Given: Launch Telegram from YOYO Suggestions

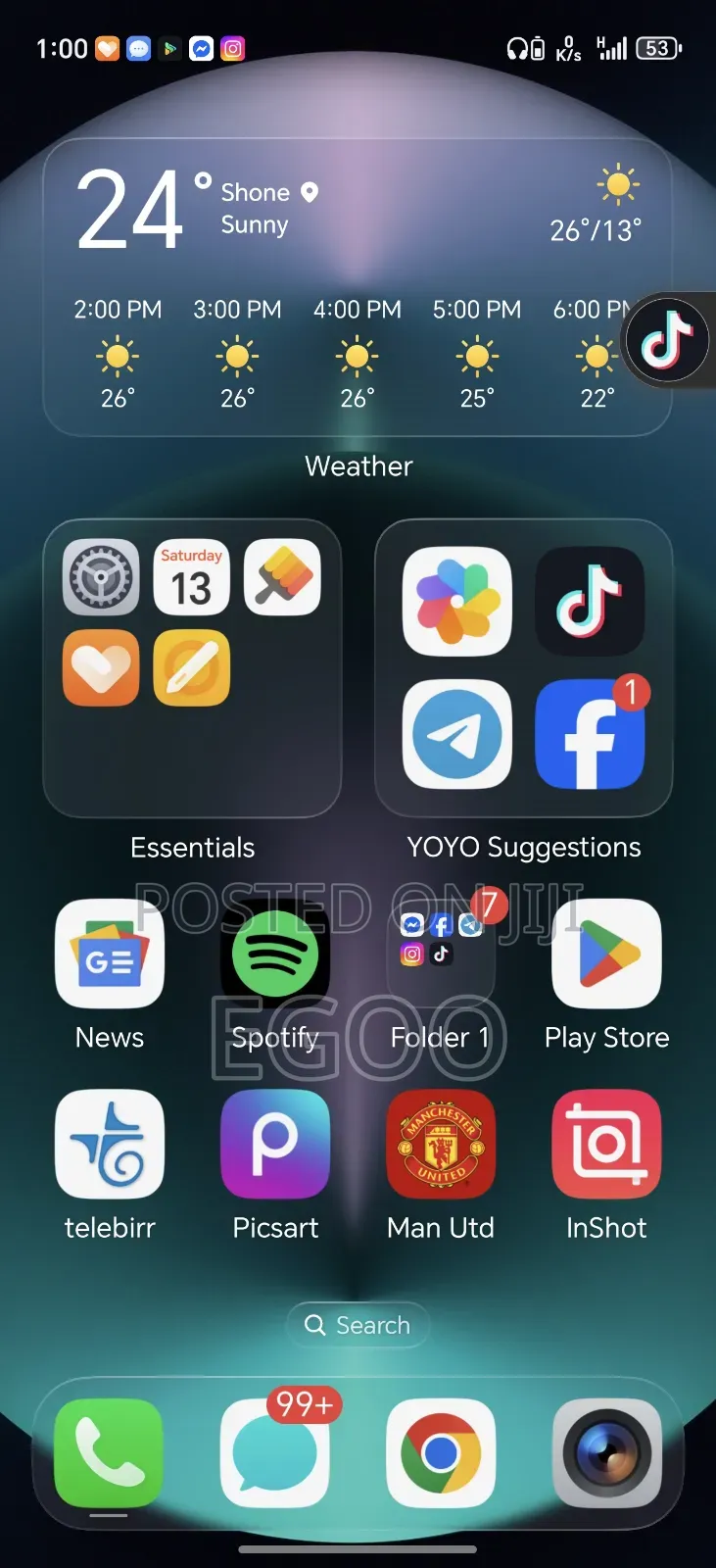Looking at the screenshot, I should click(x=457, y=734).
